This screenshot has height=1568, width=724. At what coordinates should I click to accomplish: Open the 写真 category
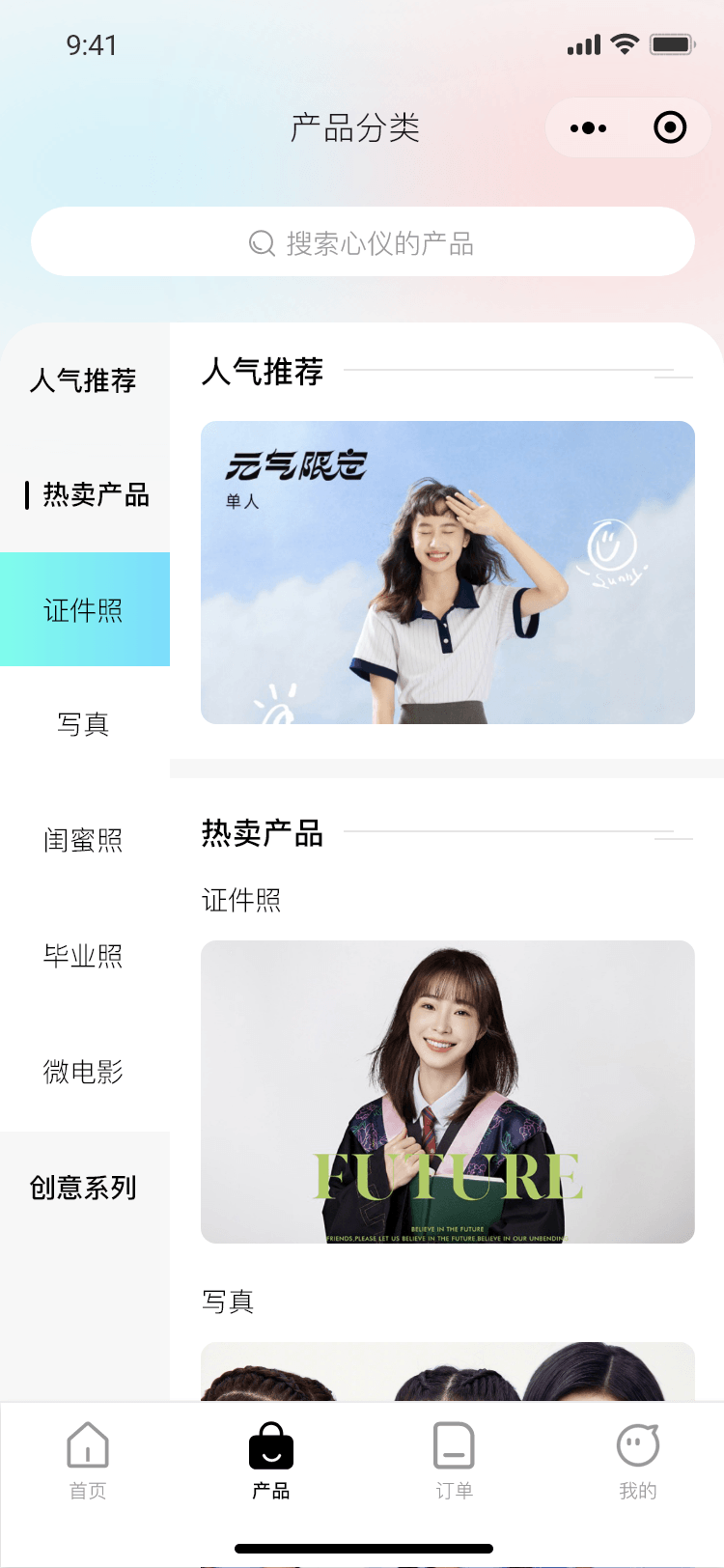(x=85, y=724)
